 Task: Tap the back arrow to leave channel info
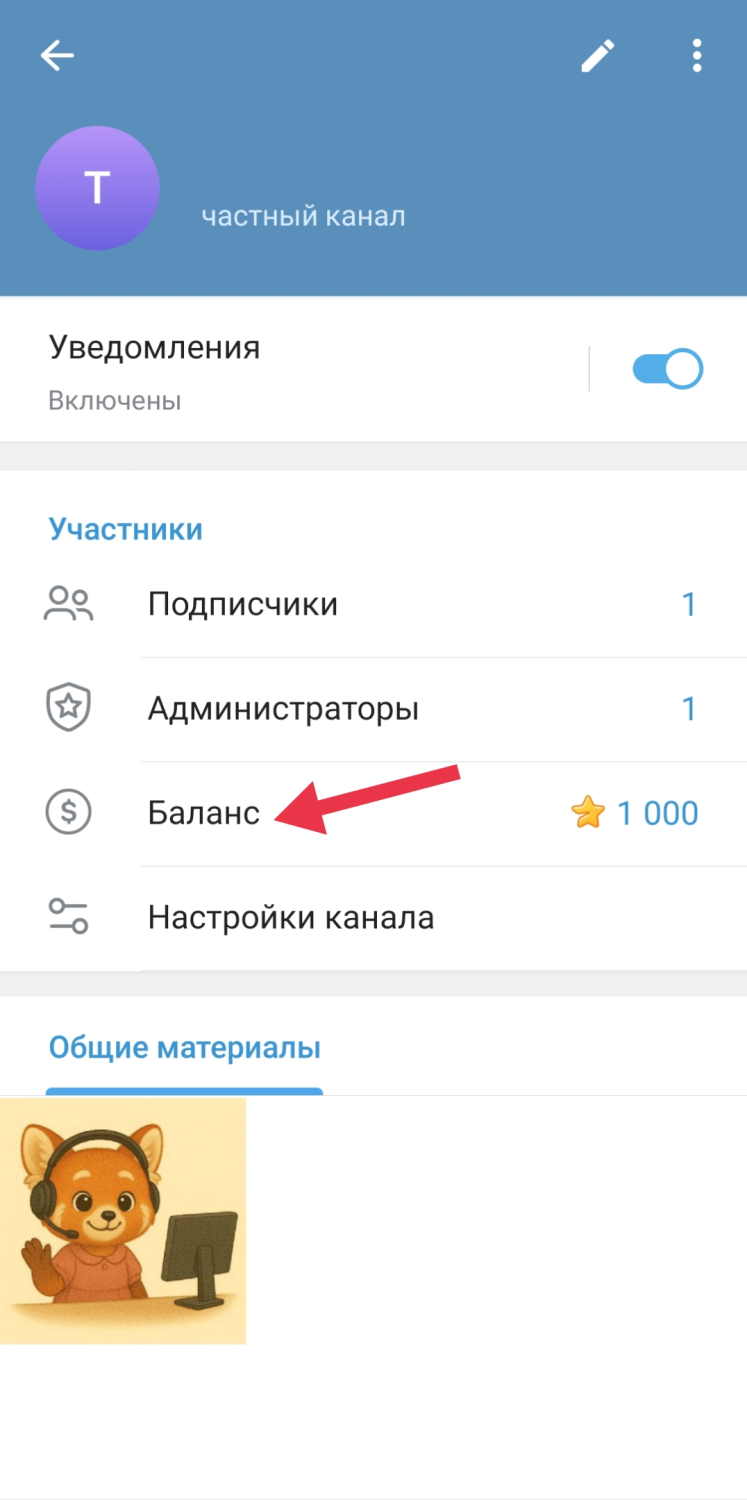pos(57,56)
